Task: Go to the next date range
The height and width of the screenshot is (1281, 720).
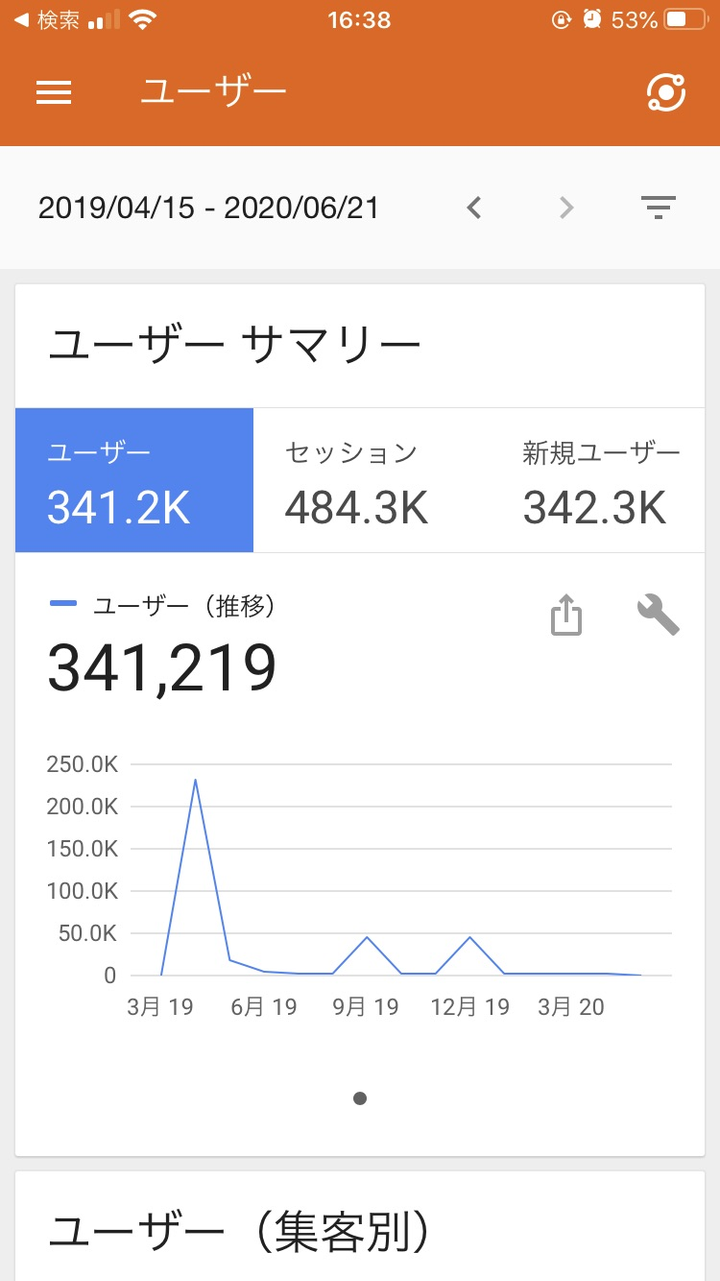Action: point(566,208)
